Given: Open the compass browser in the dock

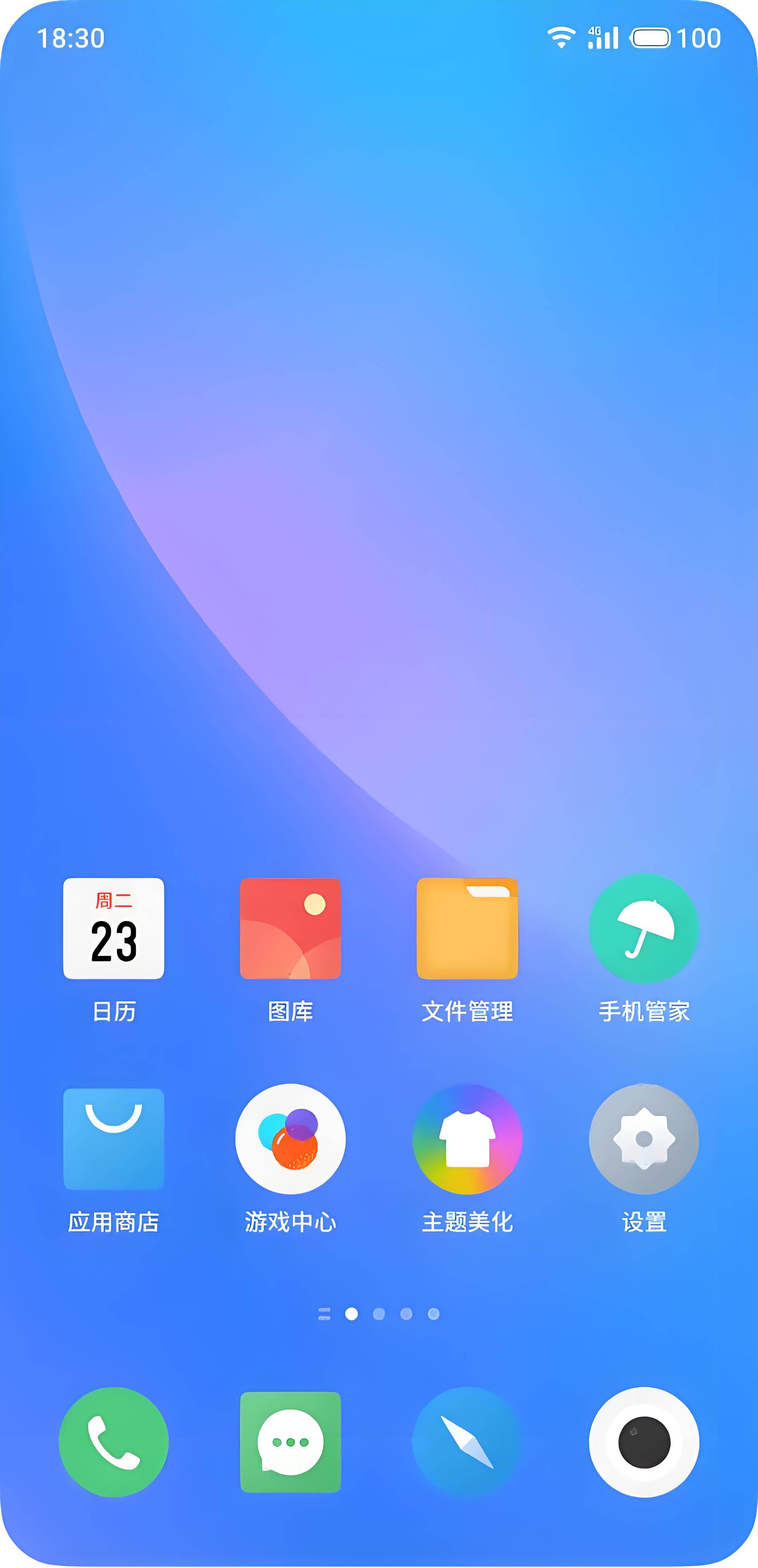Looking at the screenshot, I should pos(467,1441).
